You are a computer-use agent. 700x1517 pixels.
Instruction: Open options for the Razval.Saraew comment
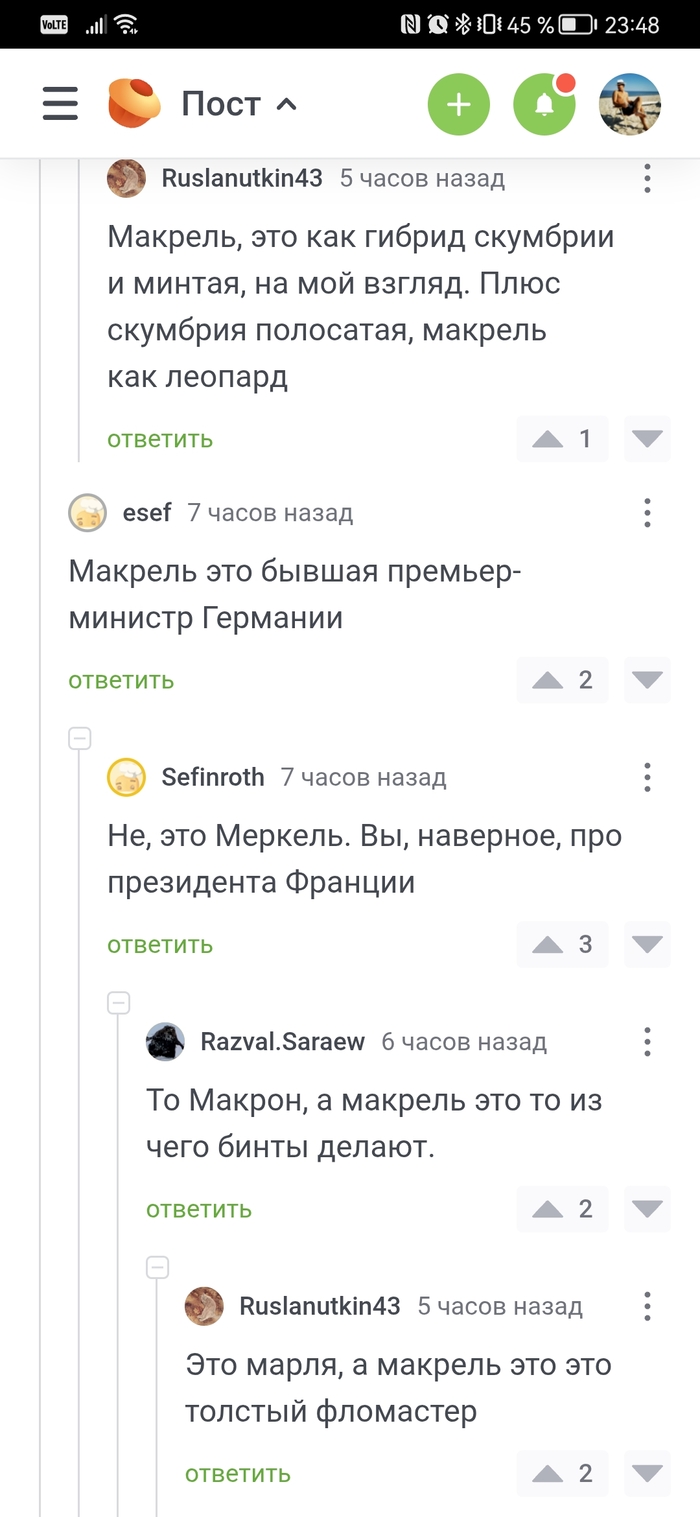coord(647,1042)
